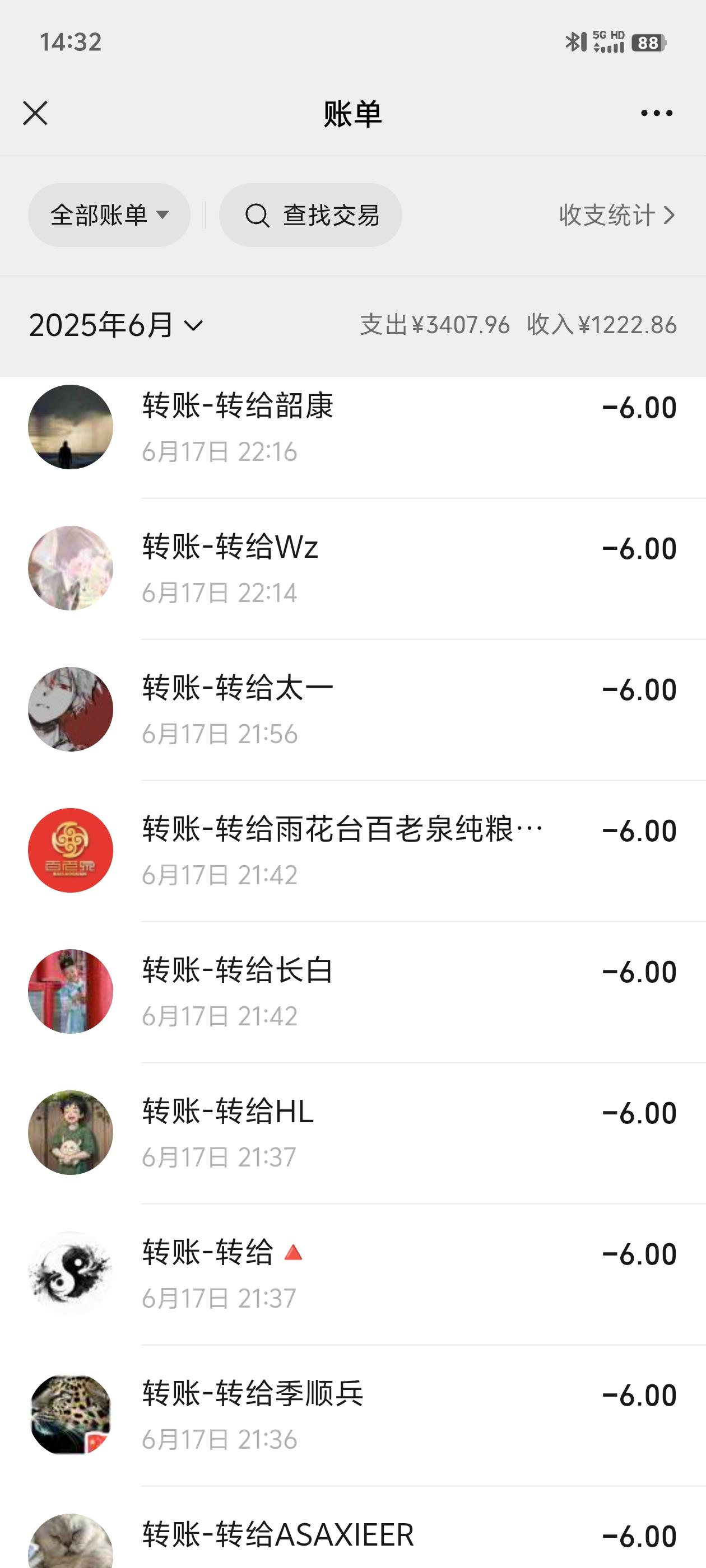Close the 账单 bill page
This screenshot has height=1568, width=706.
coord(35,113)
